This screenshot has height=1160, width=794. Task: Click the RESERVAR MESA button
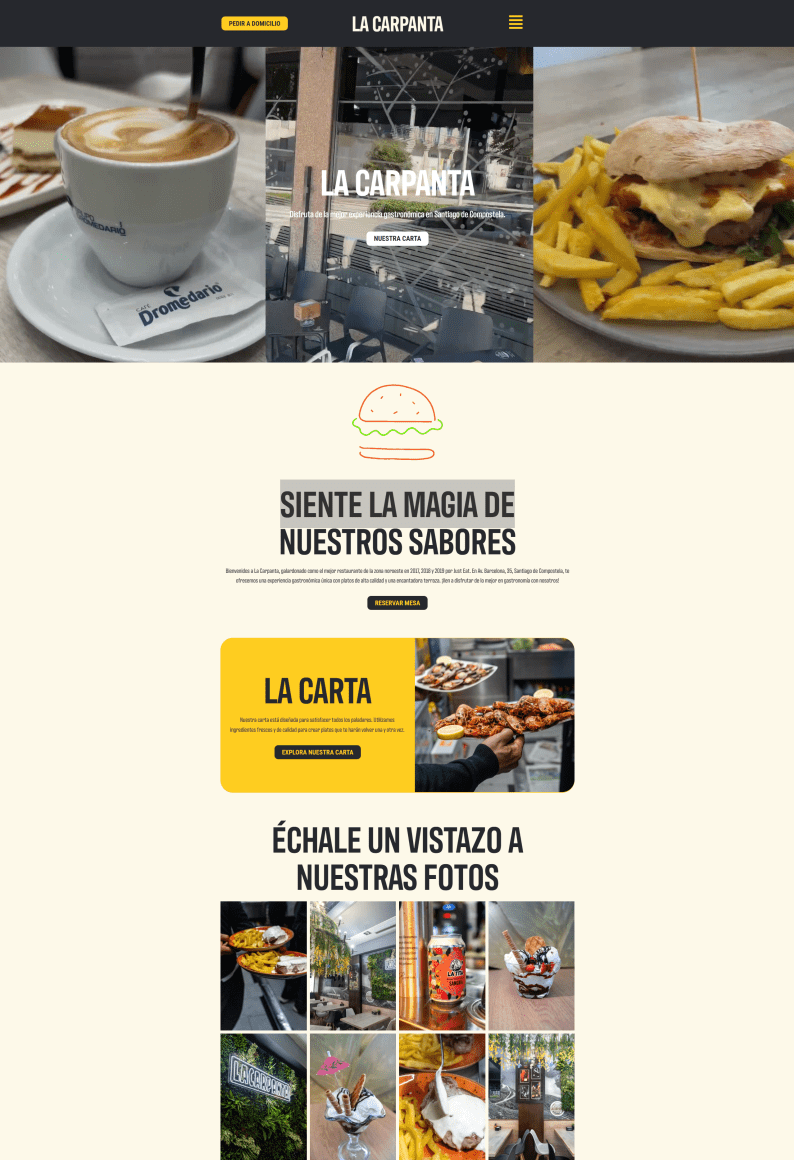(x=397, y=602)
